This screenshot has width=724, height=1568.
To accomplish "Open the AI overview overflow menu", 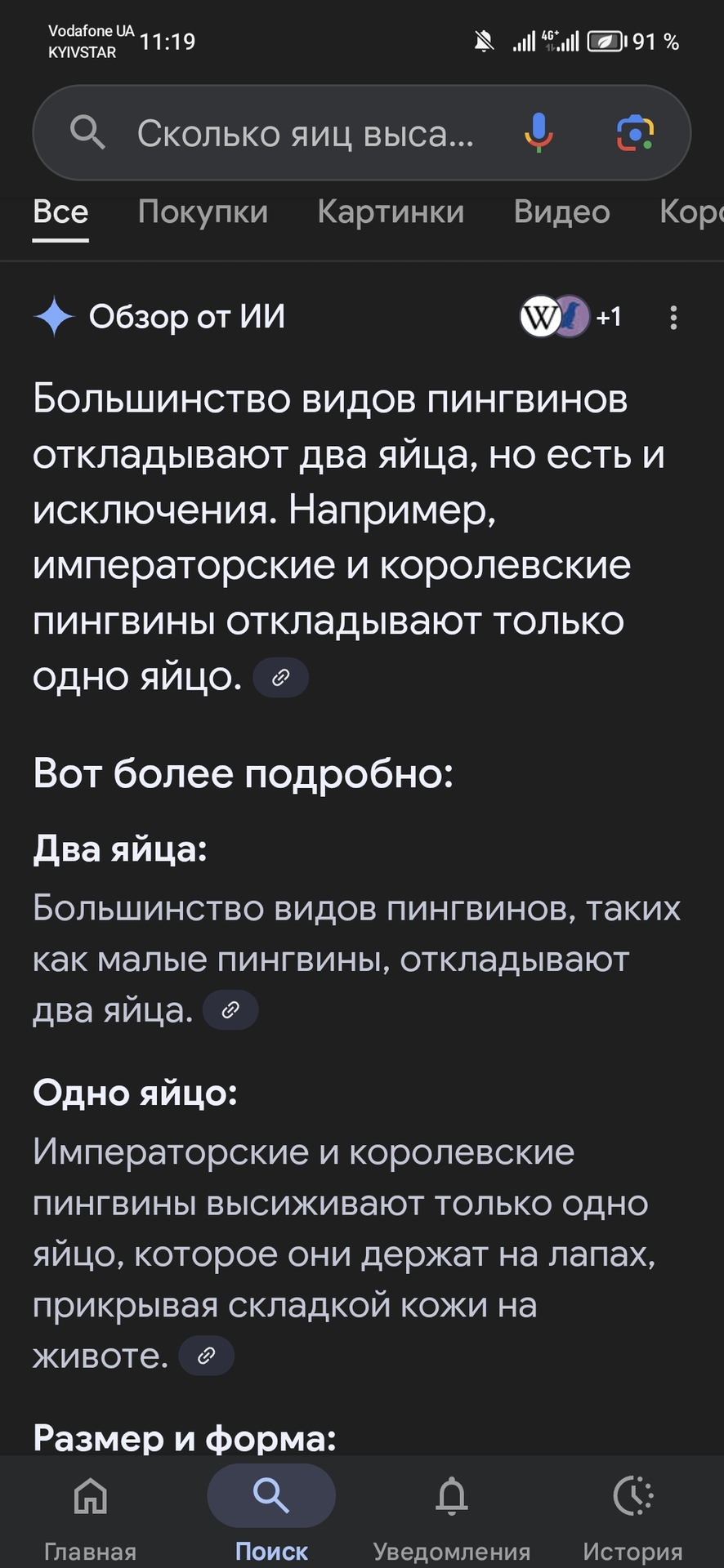I will tap(673, 318).
